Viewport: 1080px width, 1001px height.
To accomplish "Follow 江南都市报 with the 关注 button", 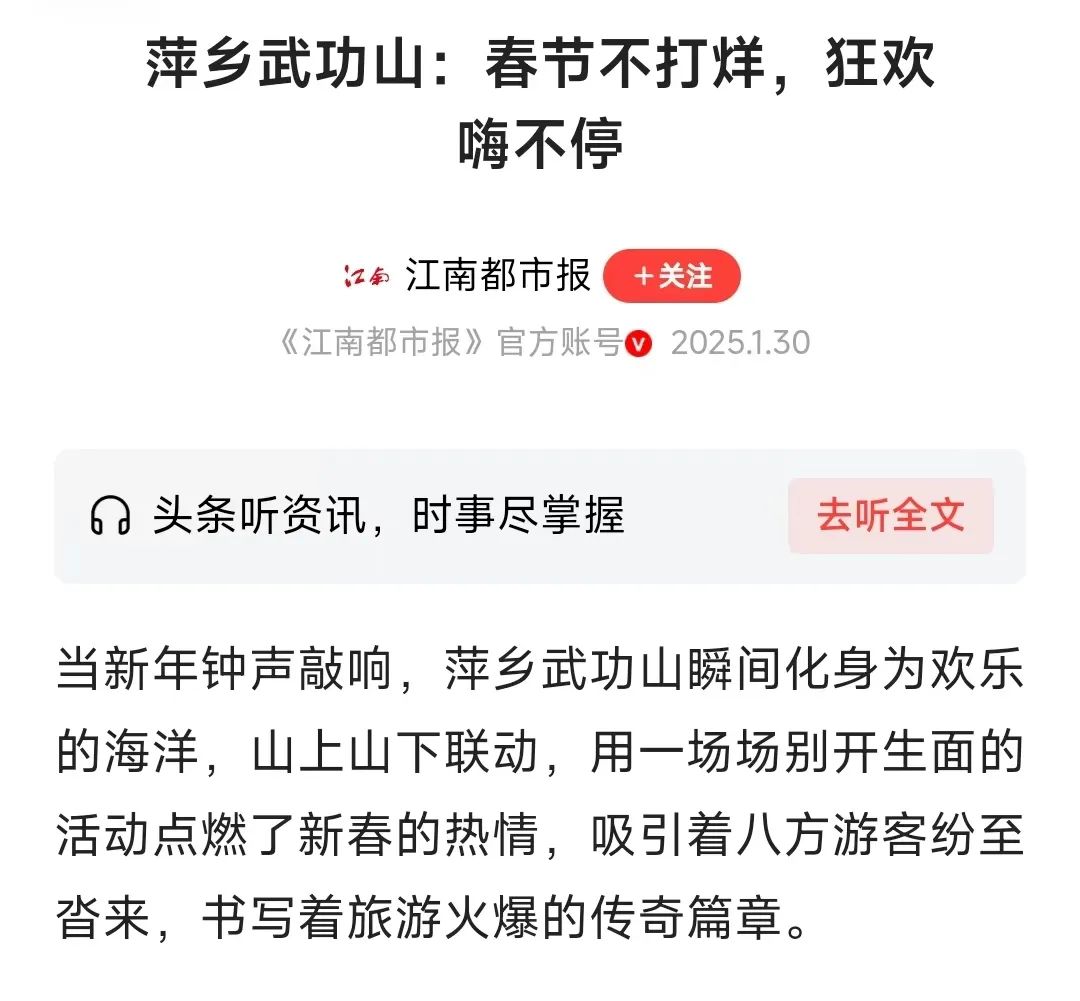I will tap(671, 276).
